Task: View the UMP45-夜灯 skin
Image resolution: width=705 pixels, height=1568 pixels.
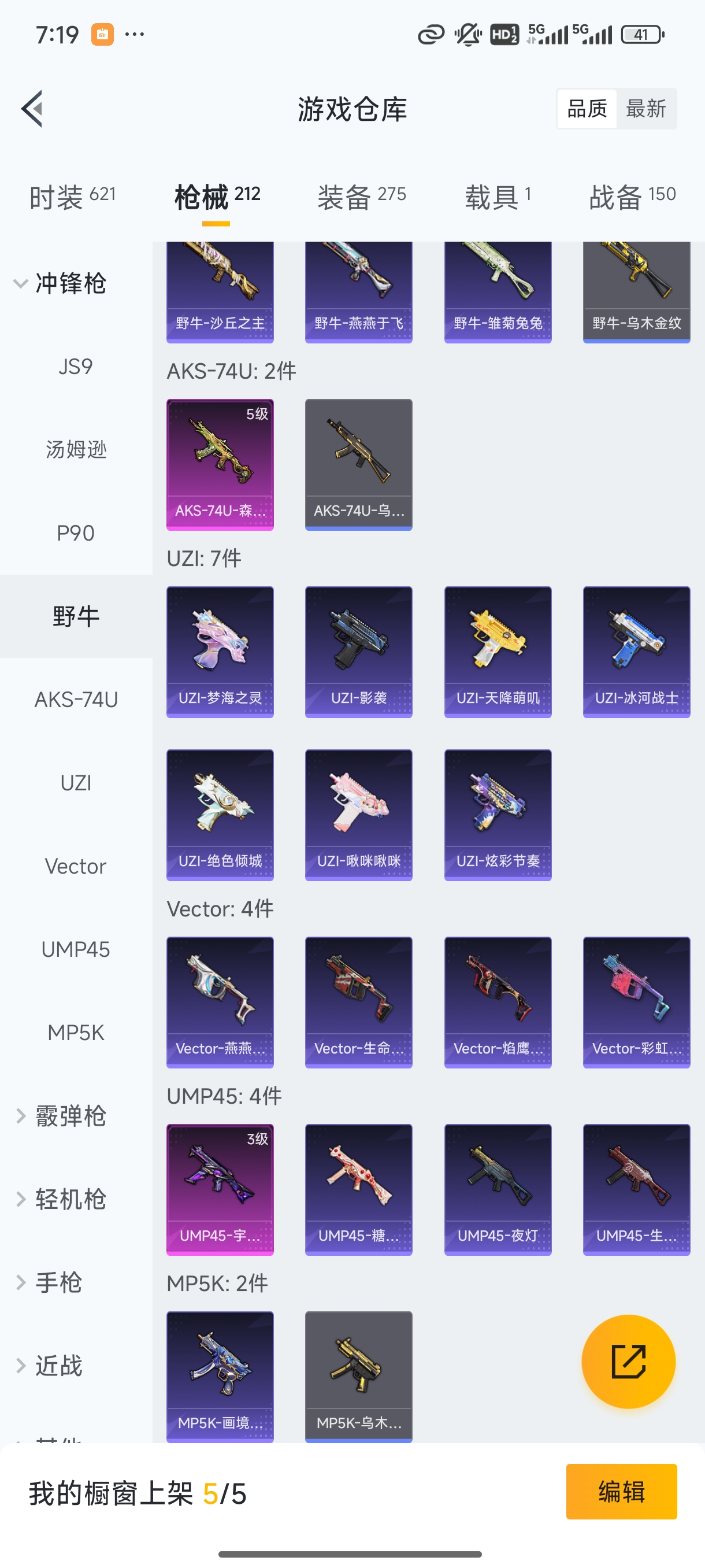Action: [x=498, y=1189]
